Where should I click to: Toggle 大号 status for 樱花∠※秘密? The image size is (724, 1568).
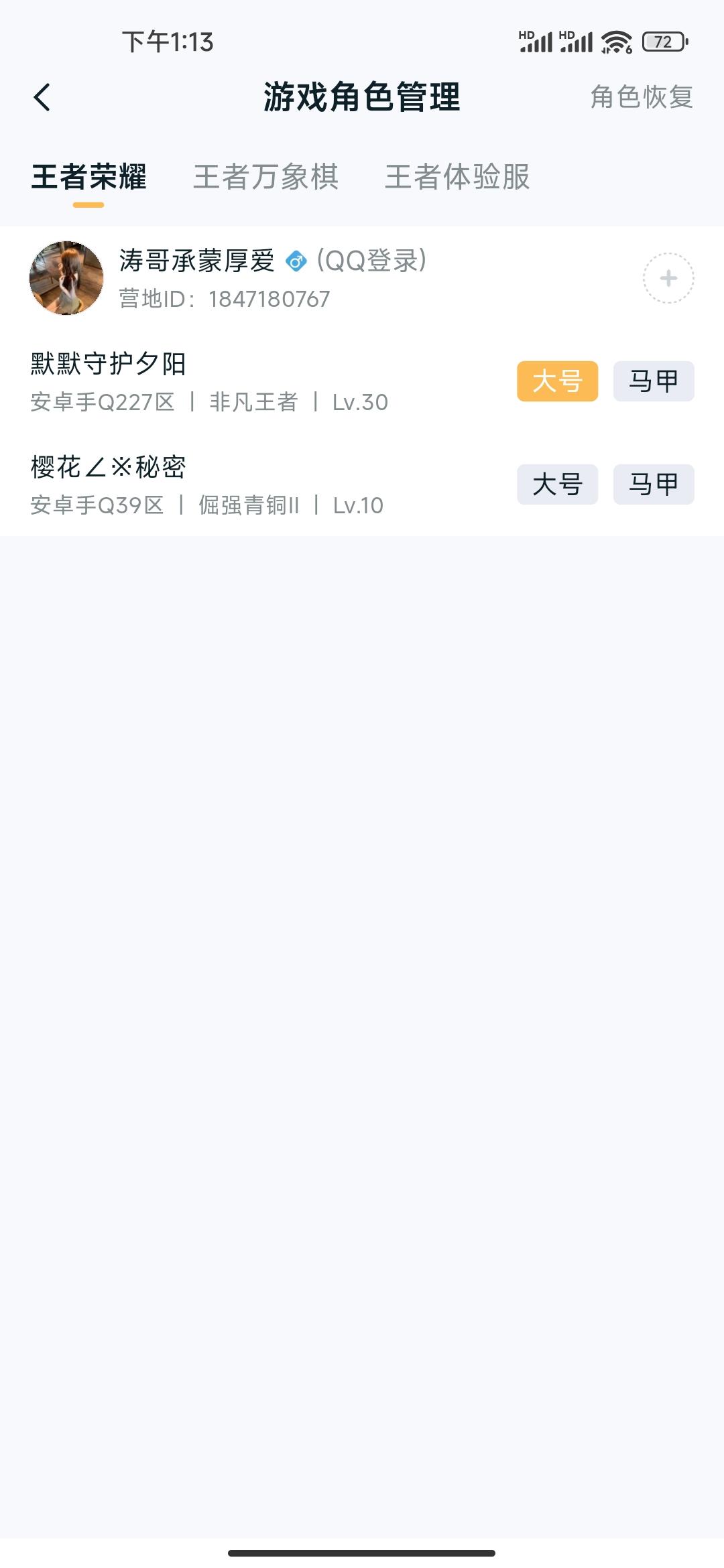[x=558, y=486]
